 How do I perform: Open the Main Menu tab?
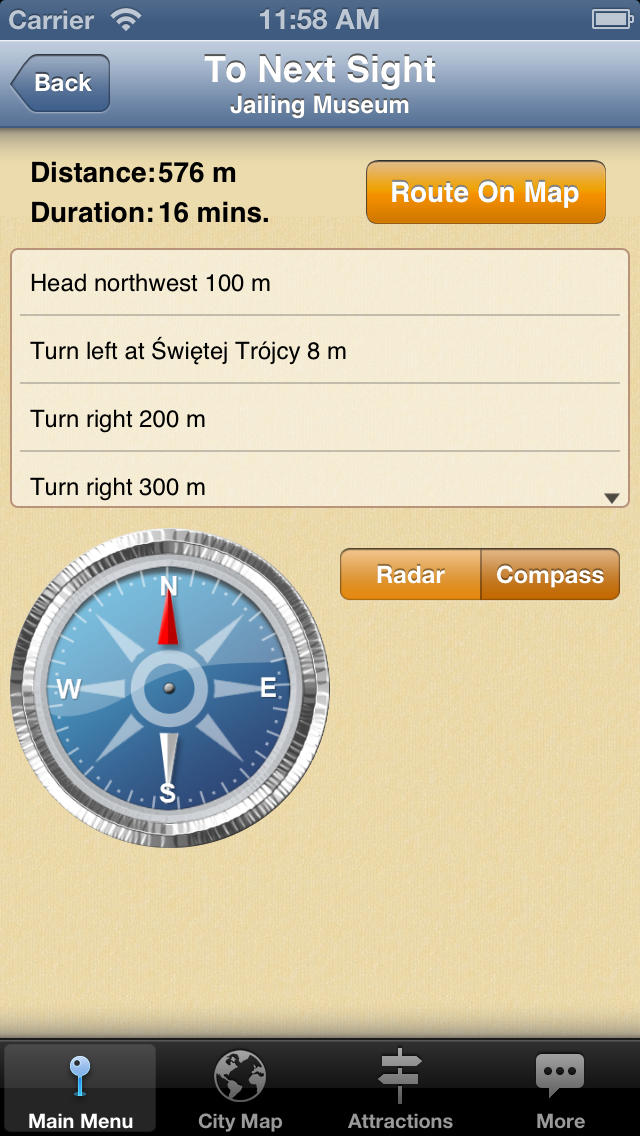(x=80, y=1089)
